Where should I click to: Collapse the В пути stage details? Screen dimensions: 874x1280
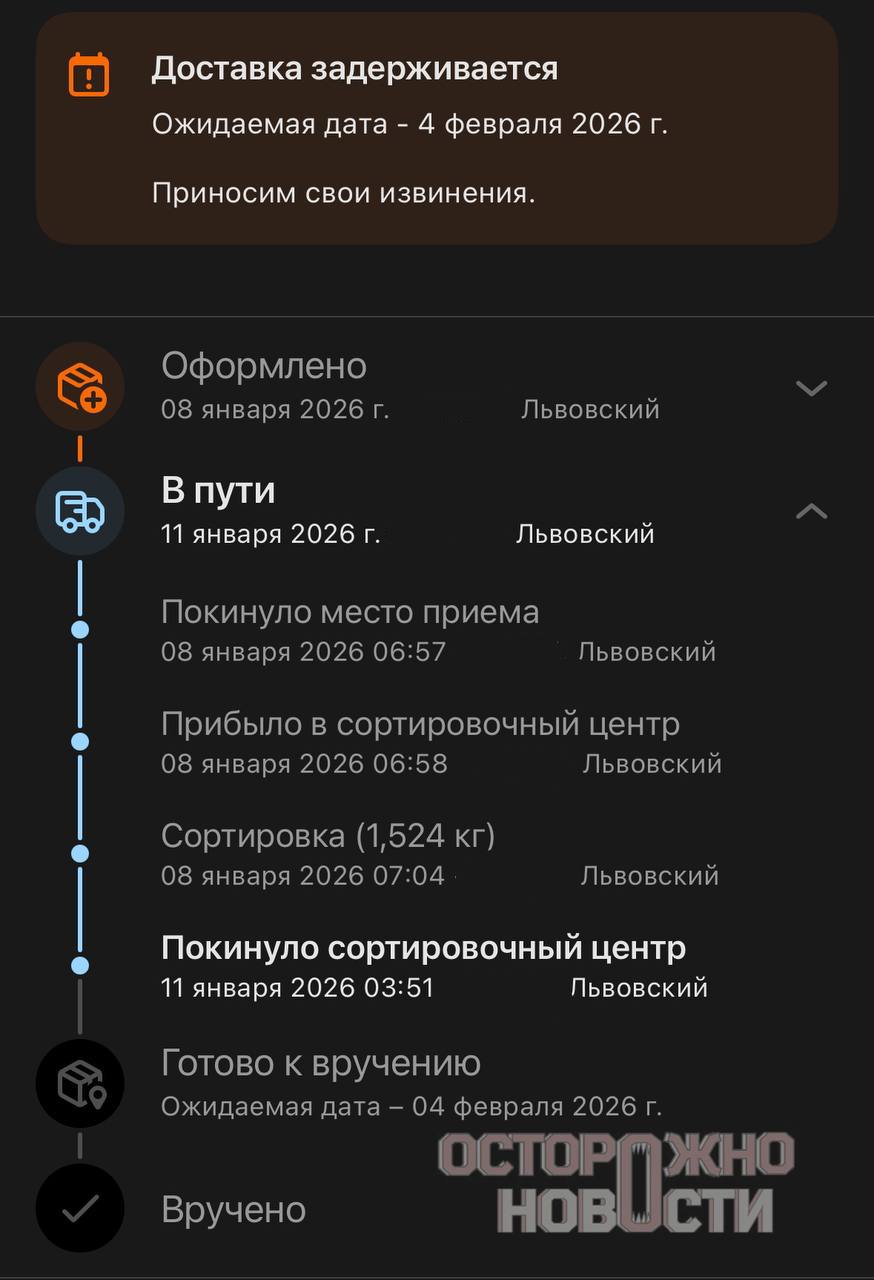(x=811, y=511)
